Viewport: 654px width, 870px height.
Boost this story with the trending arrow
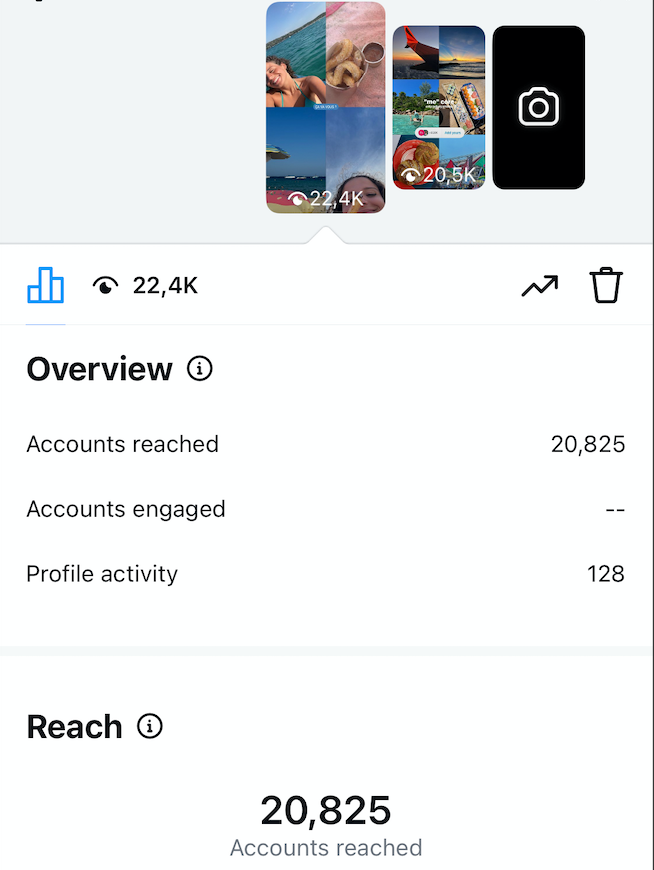click(x=540, y=286)
